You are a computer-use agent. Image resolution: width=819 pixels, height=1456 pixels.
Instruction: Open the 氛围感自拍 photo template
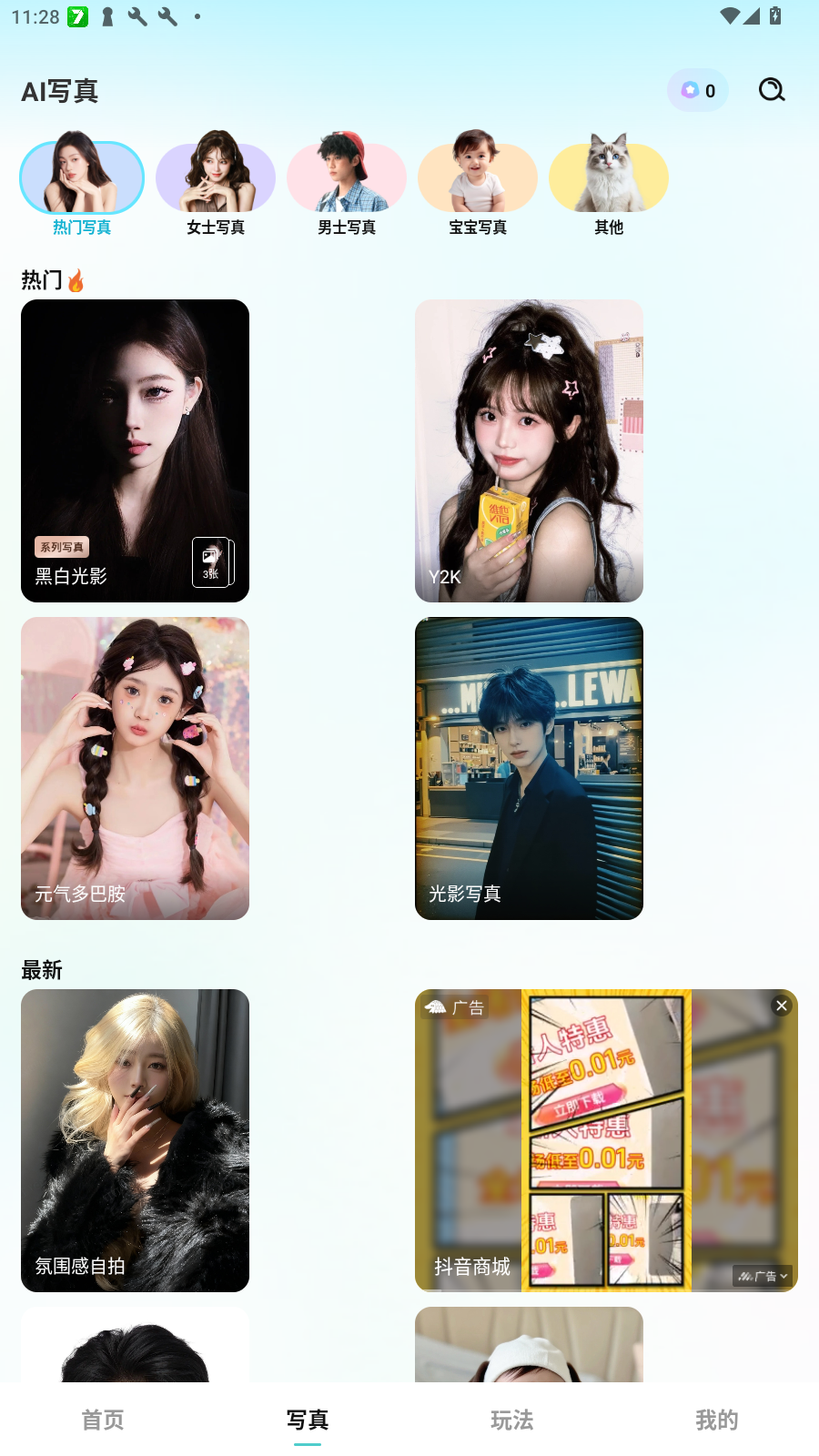(135, 1140)
